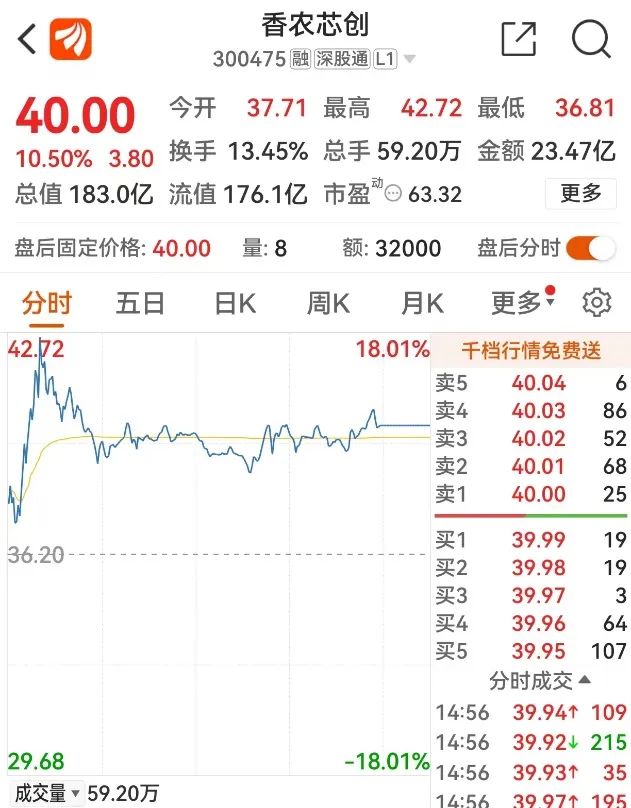Switch to the 分时 chart tab

(47, 302)
